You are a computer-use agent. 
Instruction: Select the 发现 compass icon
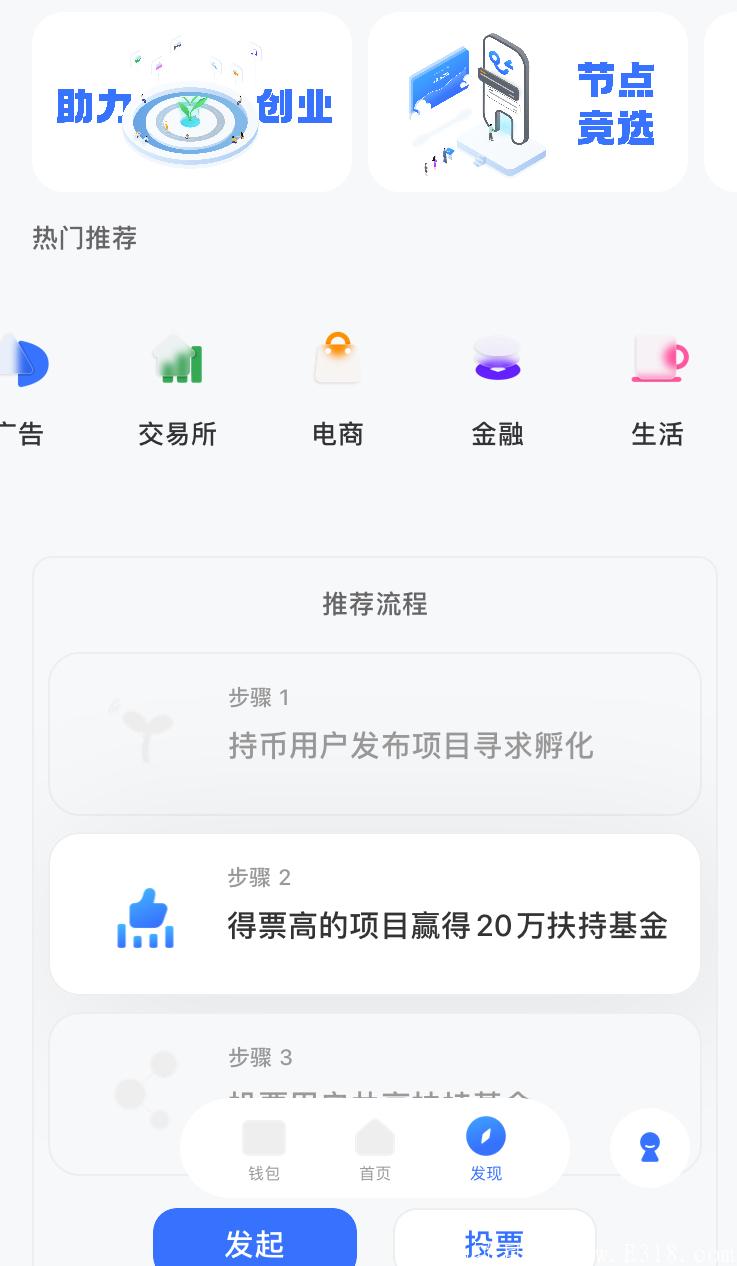(486, 1135)
